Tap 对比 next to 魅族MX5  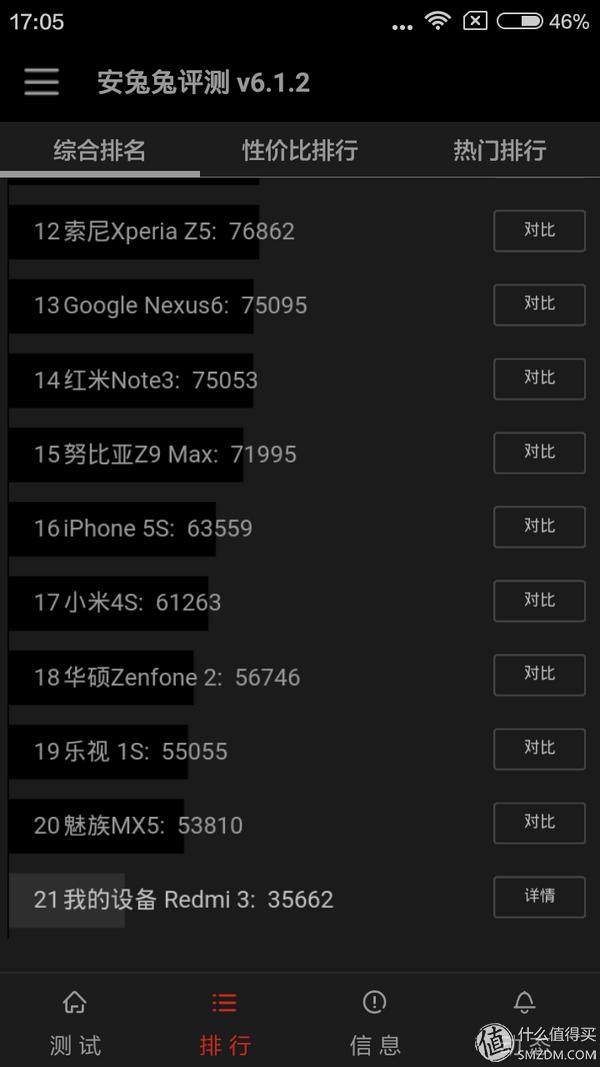(539, 823)
